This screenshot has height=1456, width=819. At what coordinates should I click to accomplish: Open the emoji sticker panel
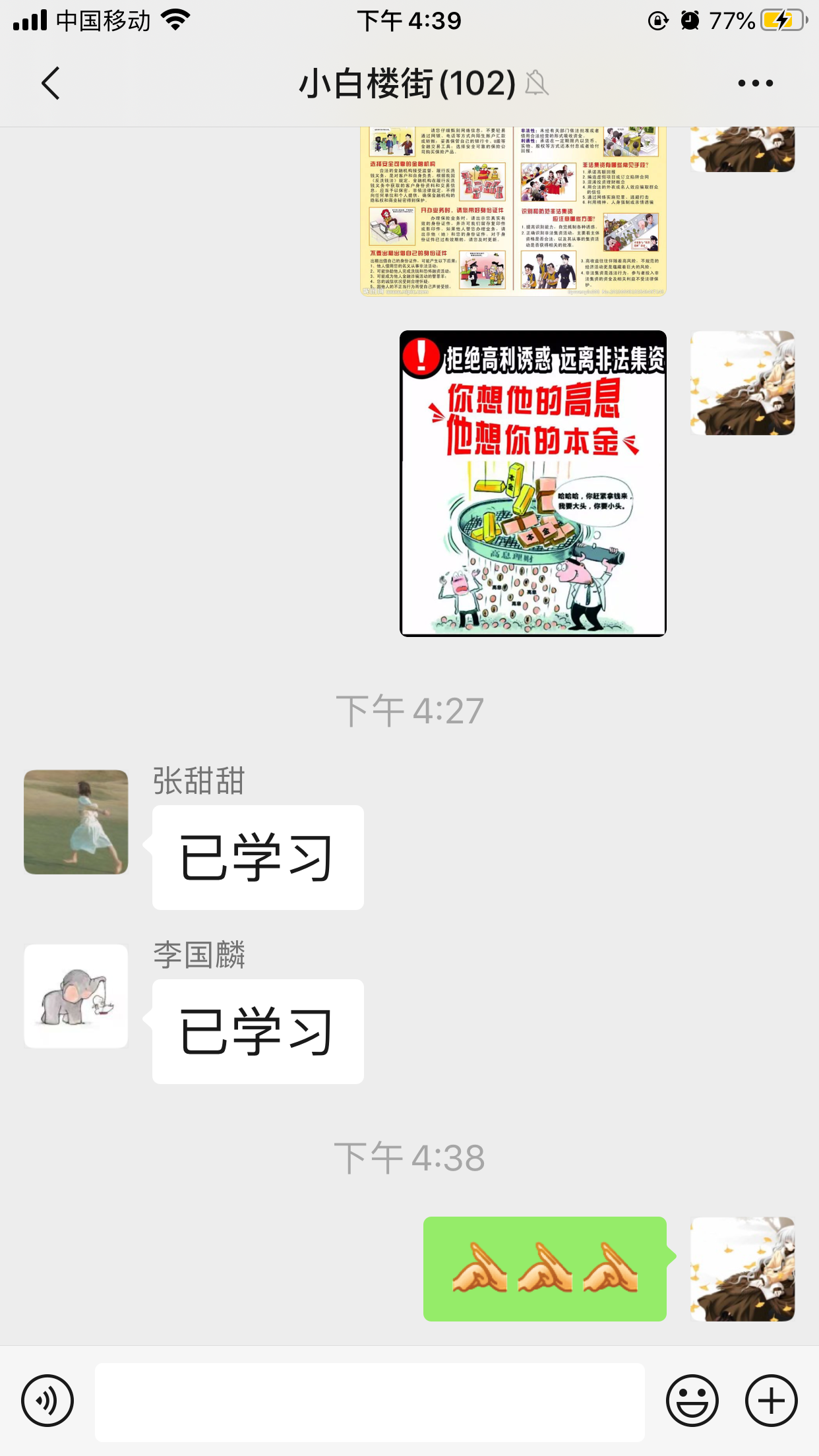coord(692,1400)
